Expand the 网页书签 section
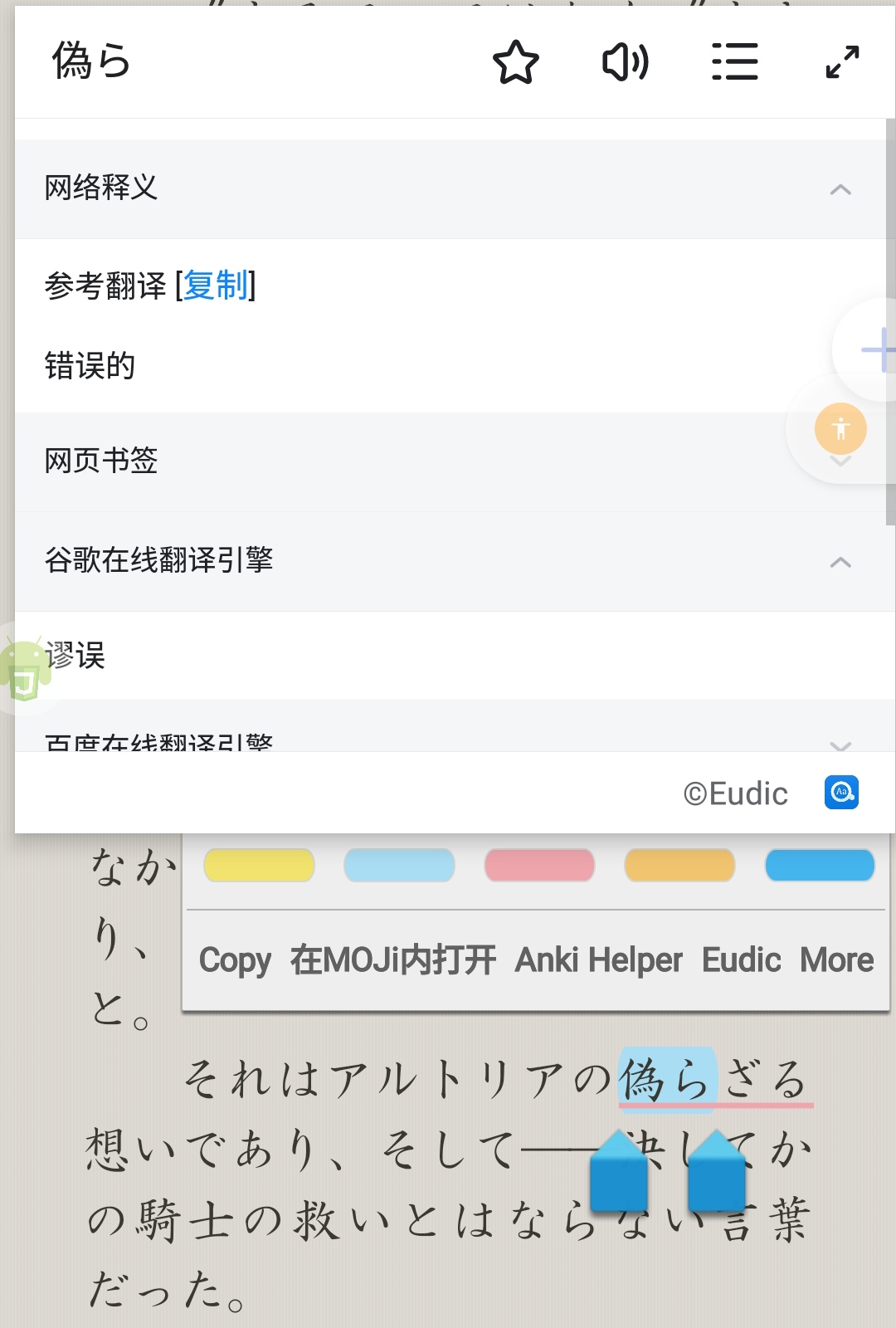The width and height of the screenshot is (896, 1328). [x=840, y=461]
